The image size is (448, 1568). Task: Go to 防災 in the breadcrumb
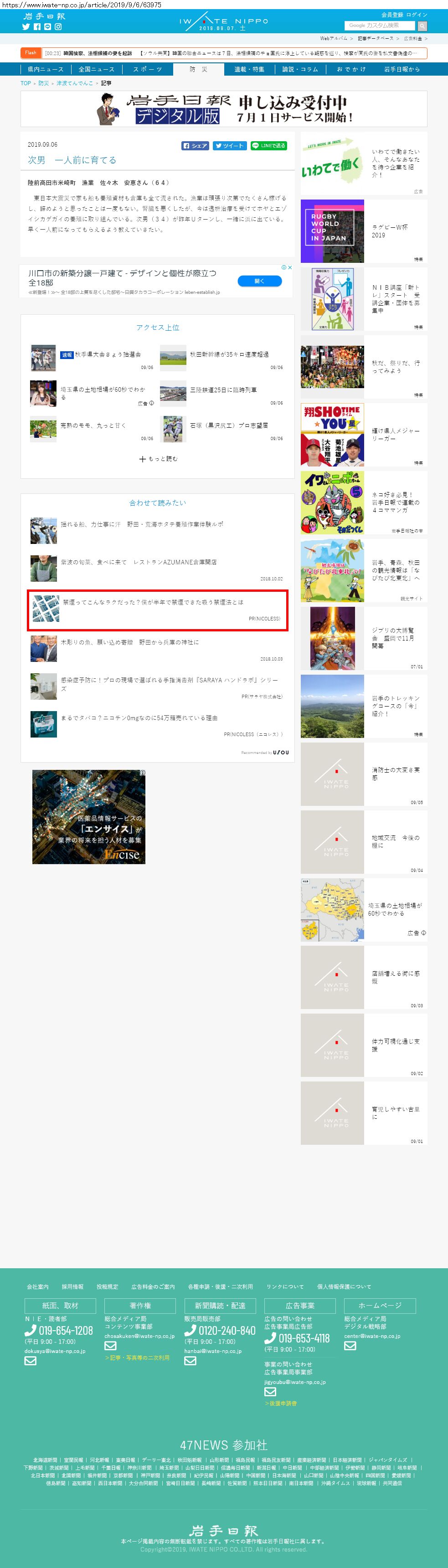click(43, 83)
